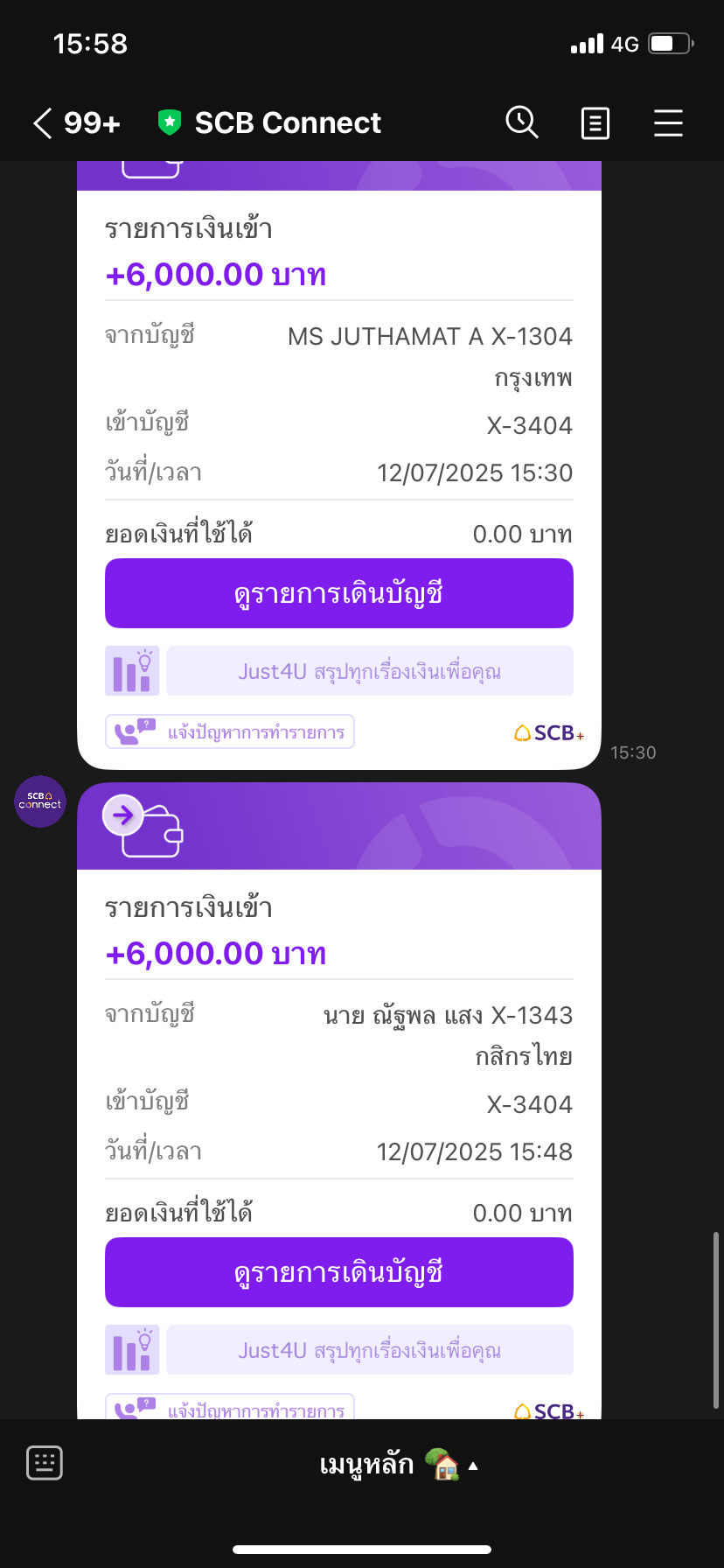
Task: Open the SCB Connect profile avatar
Action: [40, 801]
